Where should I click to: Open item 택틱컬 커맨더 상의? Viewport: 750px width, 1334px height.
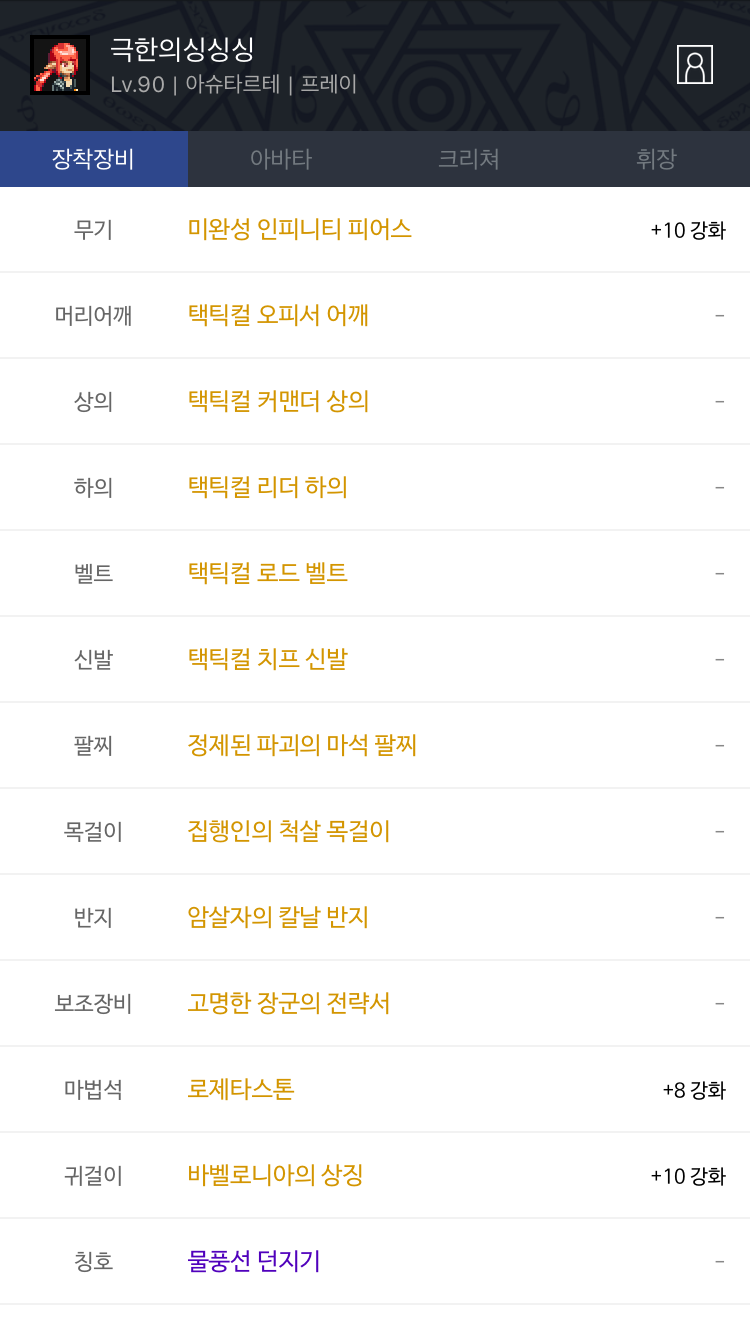[278, 401]
